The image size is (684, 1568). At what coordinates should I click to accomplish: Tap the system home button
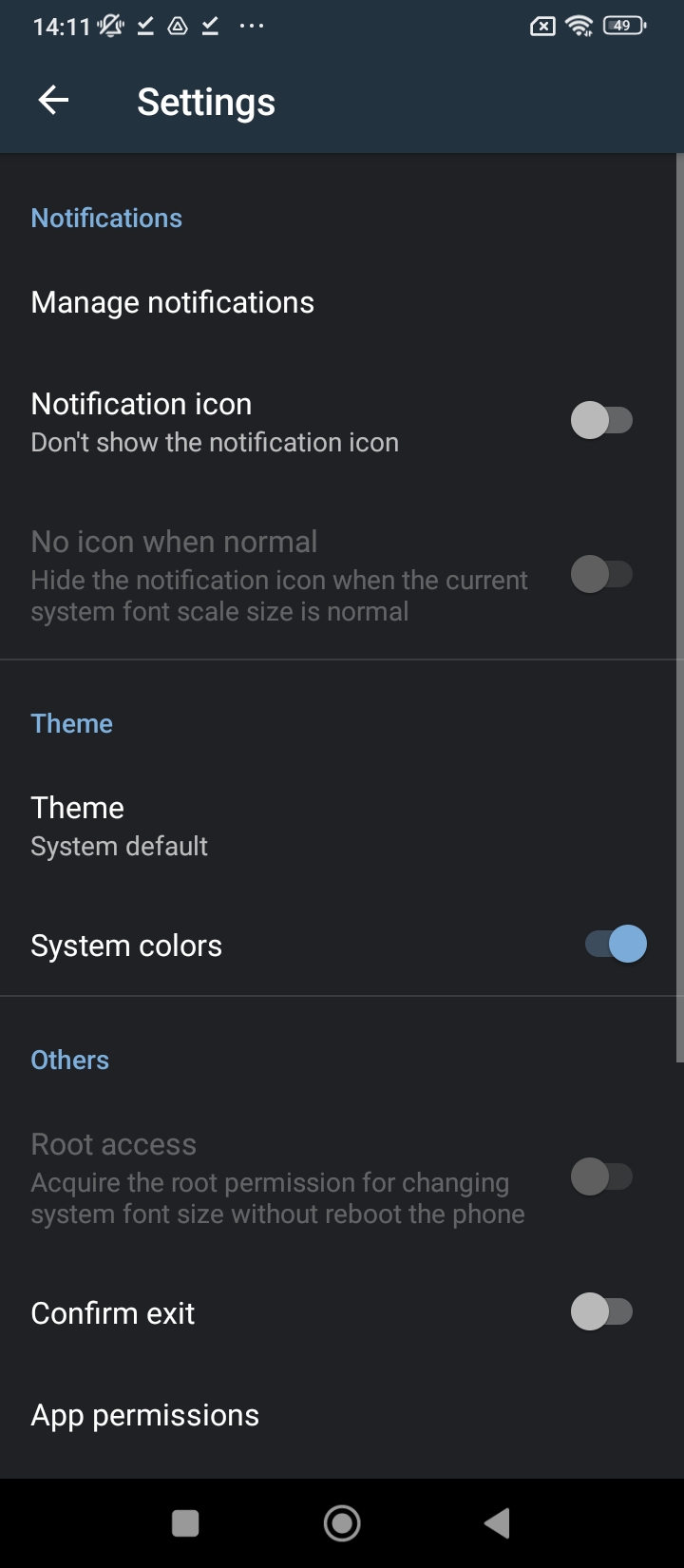coord(342,1523)
